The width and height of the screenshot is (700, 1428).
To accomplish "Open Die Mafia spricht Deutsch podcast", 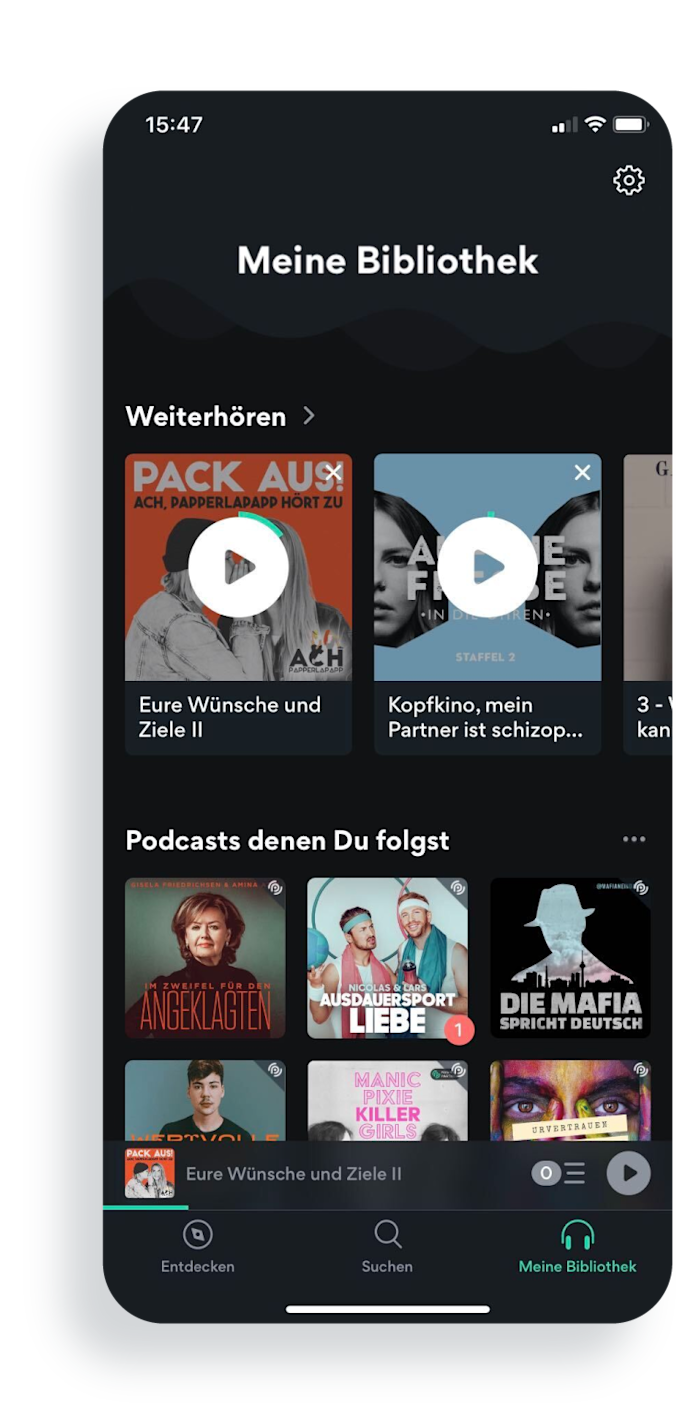I will (x=570, y=958).
